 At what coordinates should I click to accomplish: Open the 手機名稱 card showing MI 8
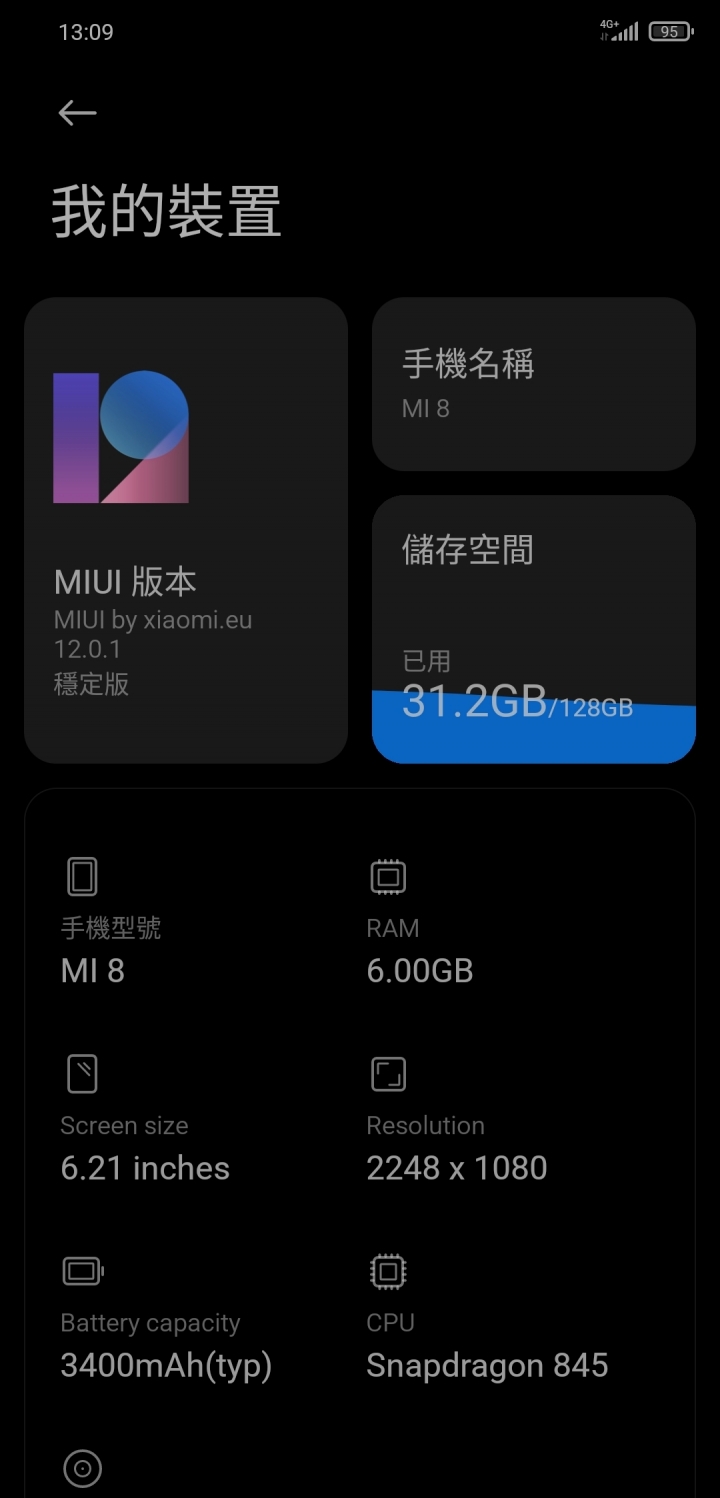[534, 384]
